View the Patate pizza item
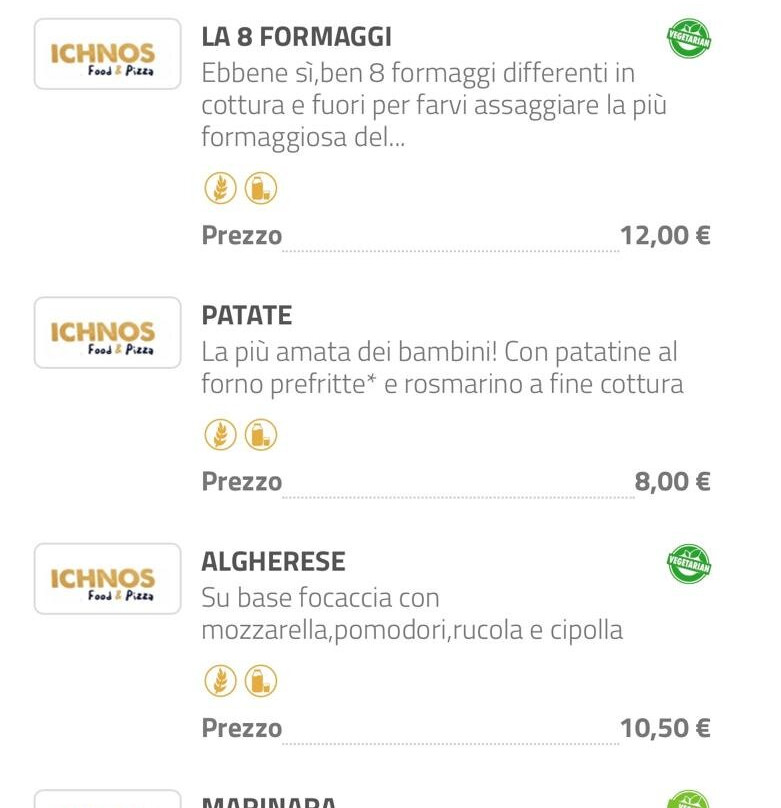781x808 pixels. click(247, 316)
